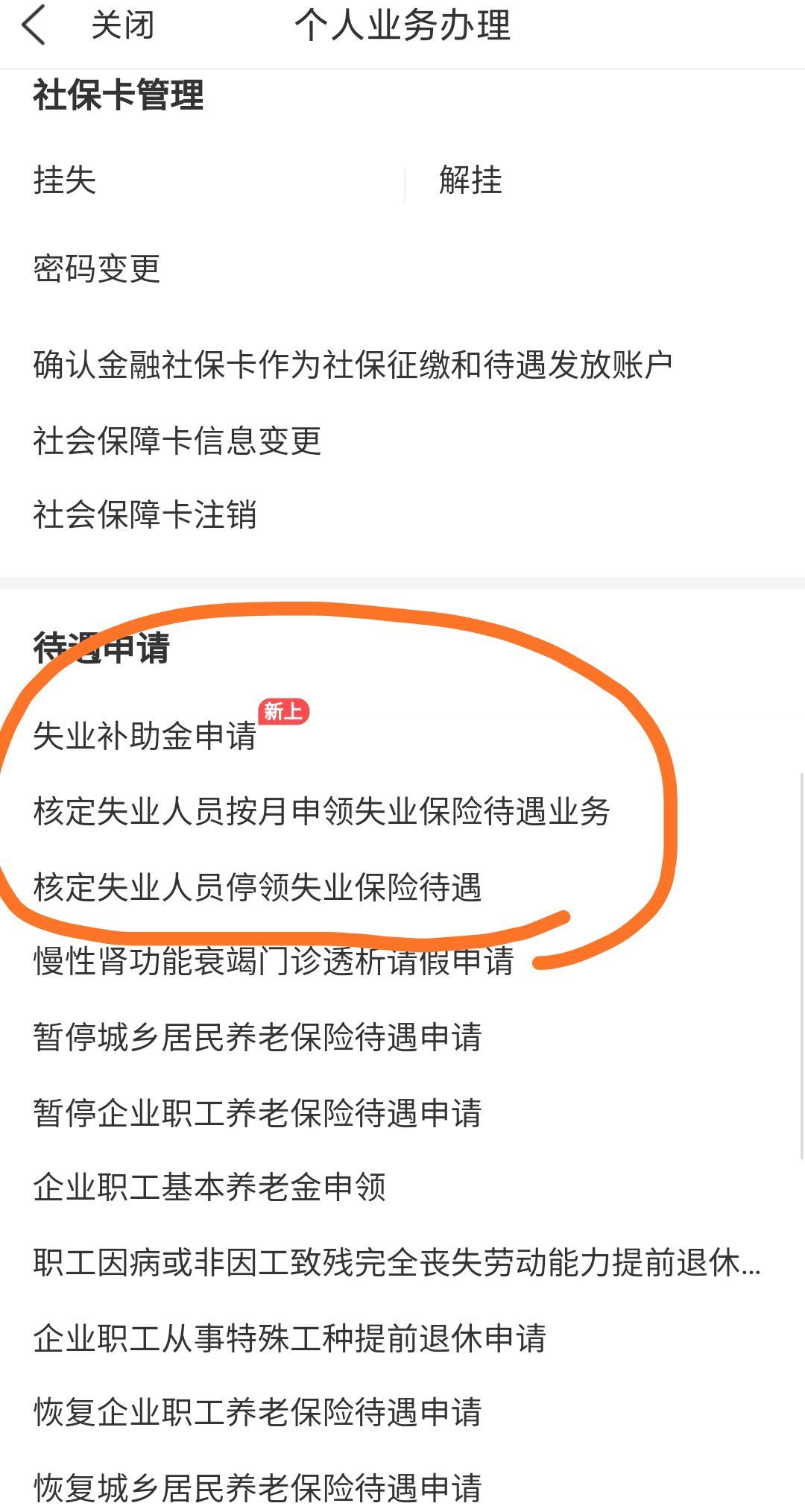Select 暂停企业职工养老保险待遇申请
Screen dimensions: 805x1512
(258, 1113)
